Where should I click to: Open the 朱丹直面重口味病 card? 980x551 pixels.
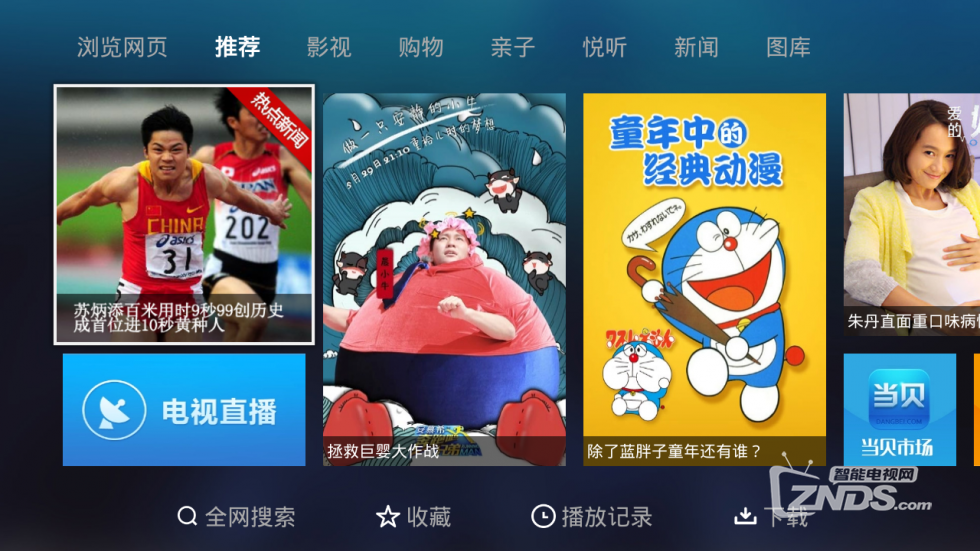pyautogui.click(x=911, y=214)
